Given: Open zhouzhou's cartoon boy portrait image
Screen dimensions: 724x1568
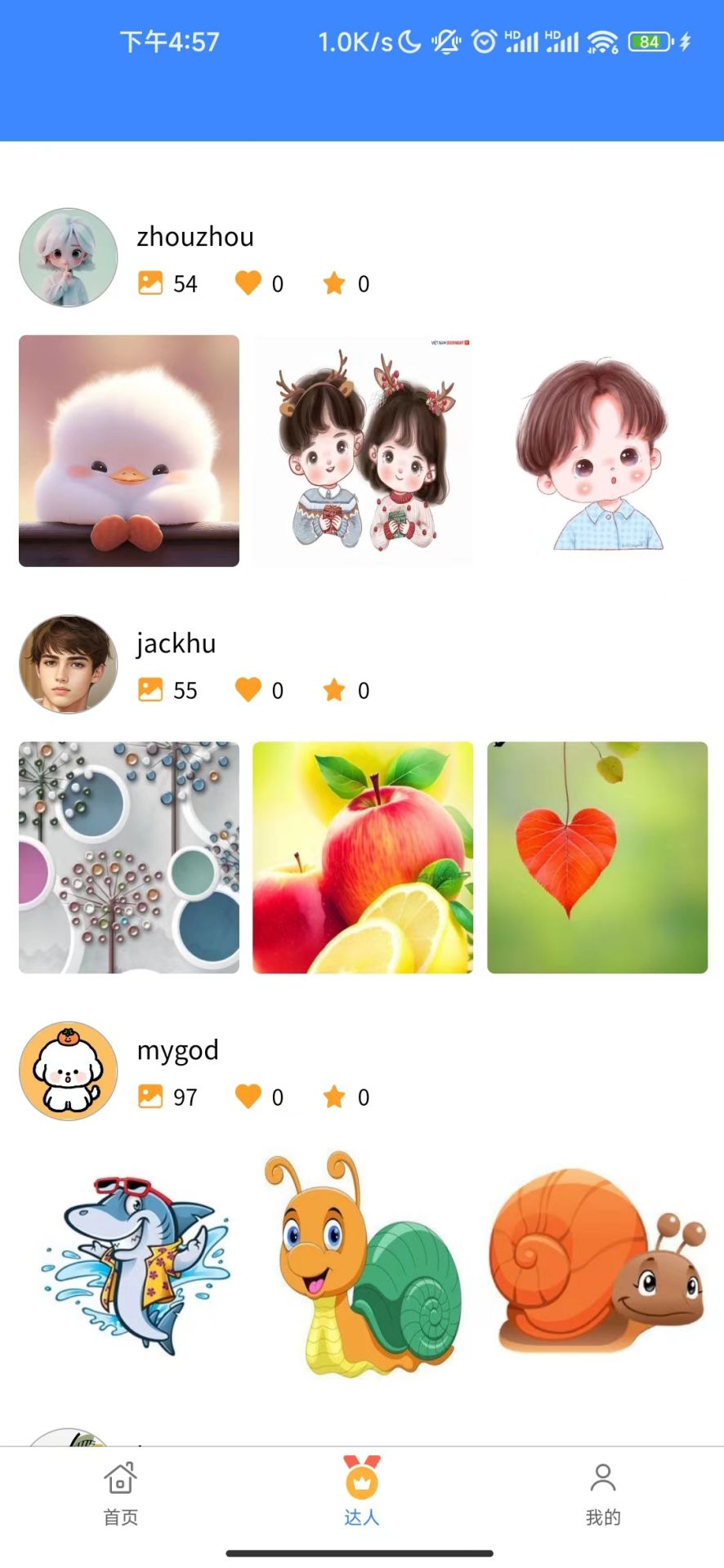Looking at the screenshot, I should click(x=597, y=451).
